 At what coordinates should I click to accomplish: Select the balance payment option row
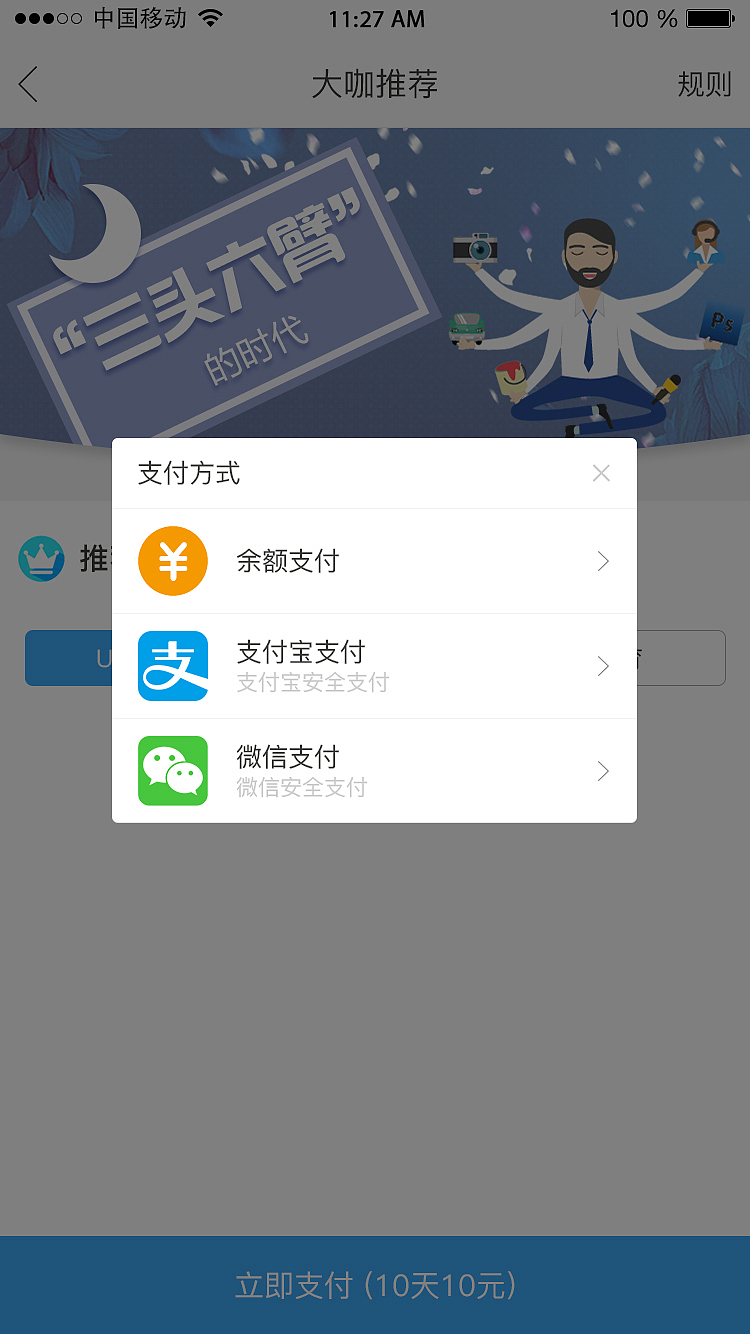[x=374, y=561]
